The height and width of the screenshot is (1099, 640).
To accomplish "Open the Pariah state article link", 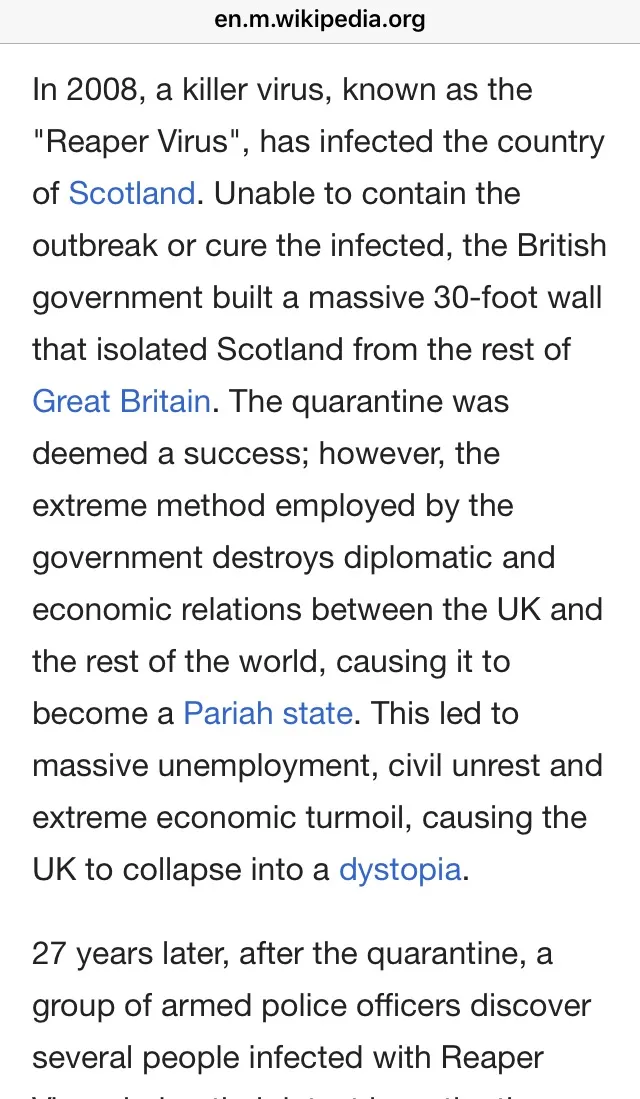I will [x=268, y=713].
